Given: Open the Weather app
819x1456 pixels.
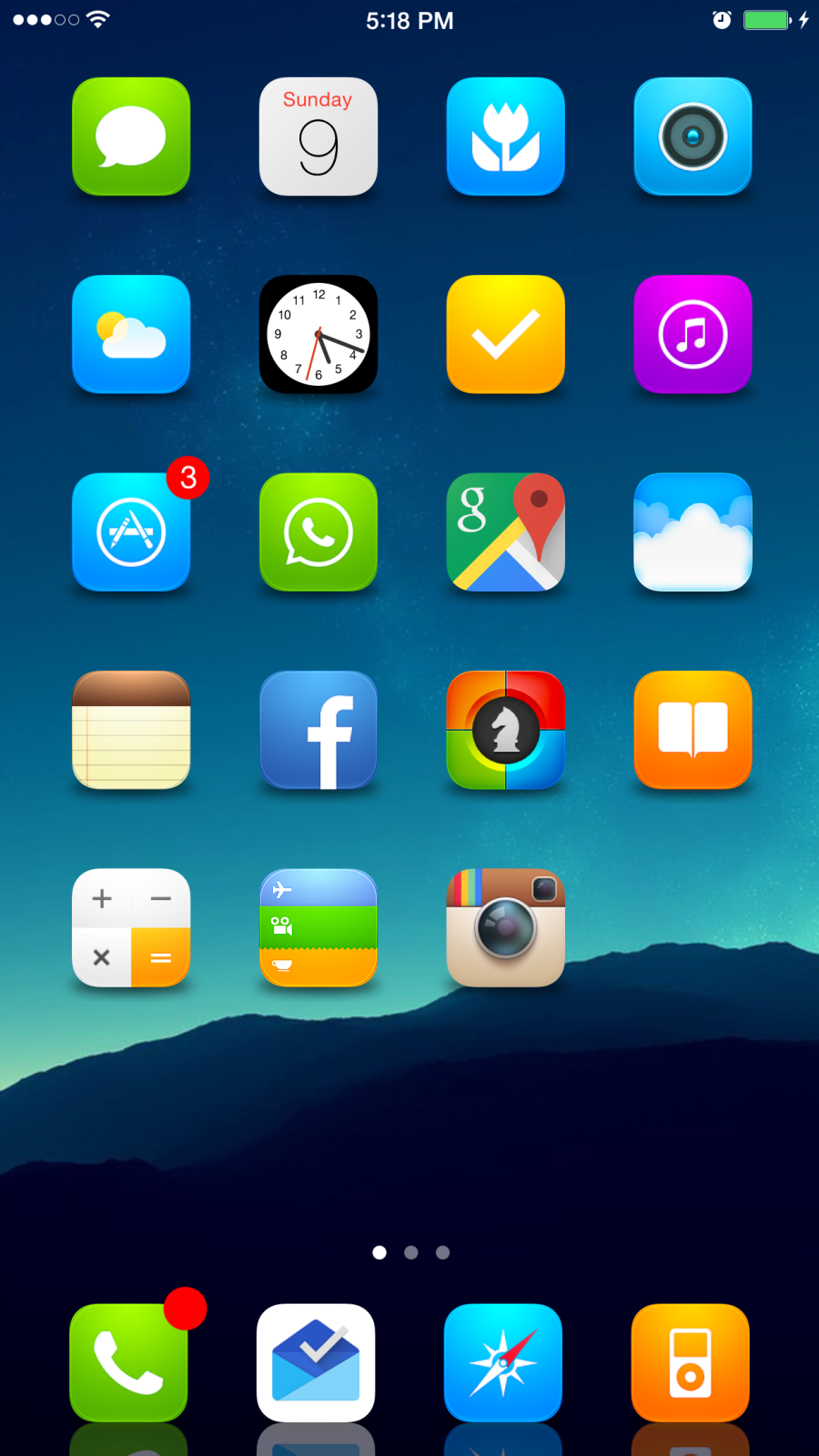Looking at the screenshot, I should coord(131,334).
